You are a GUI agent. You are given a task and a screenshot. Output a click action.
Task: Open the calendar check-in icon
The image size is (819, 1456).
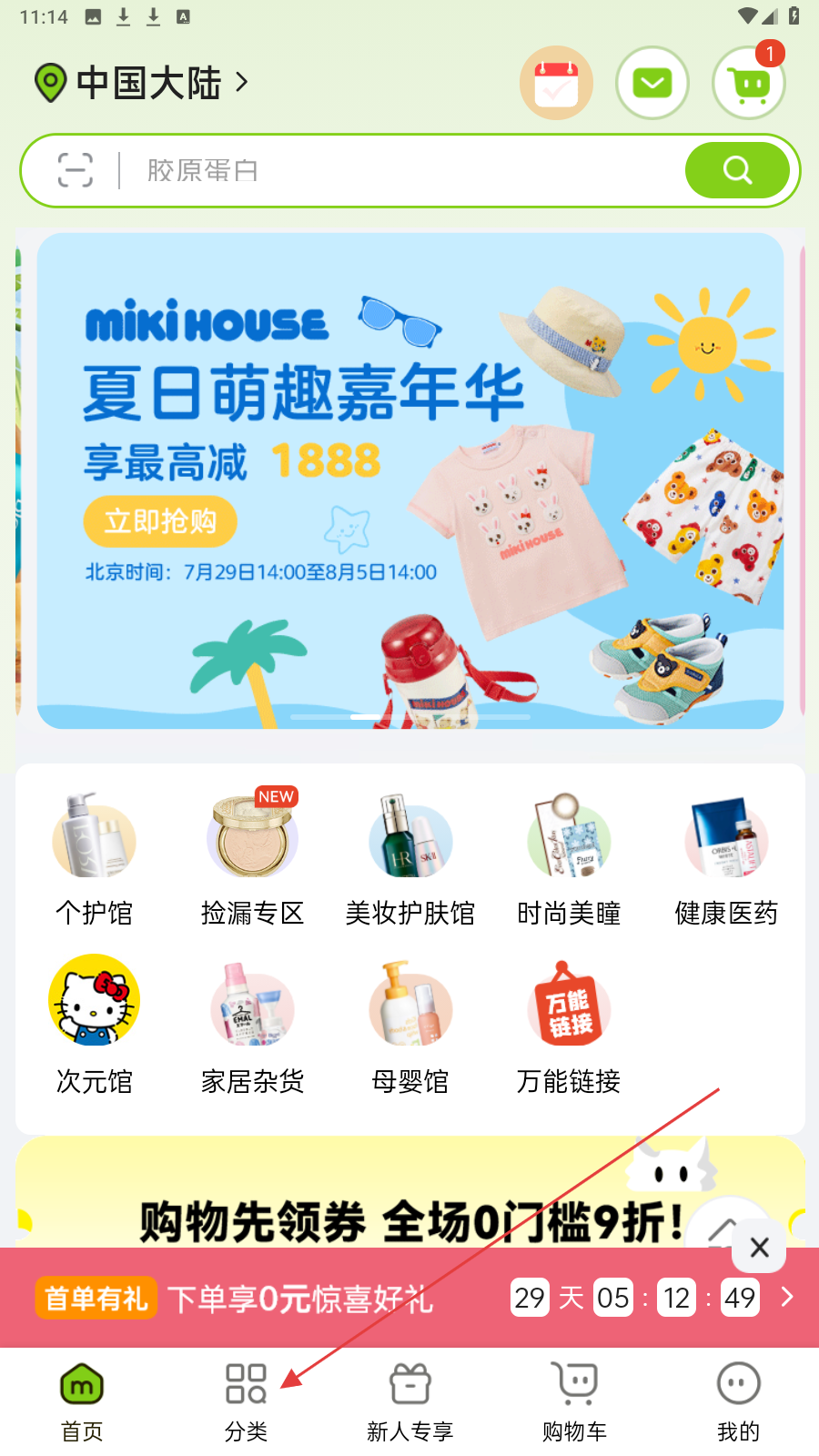(556, 83)
